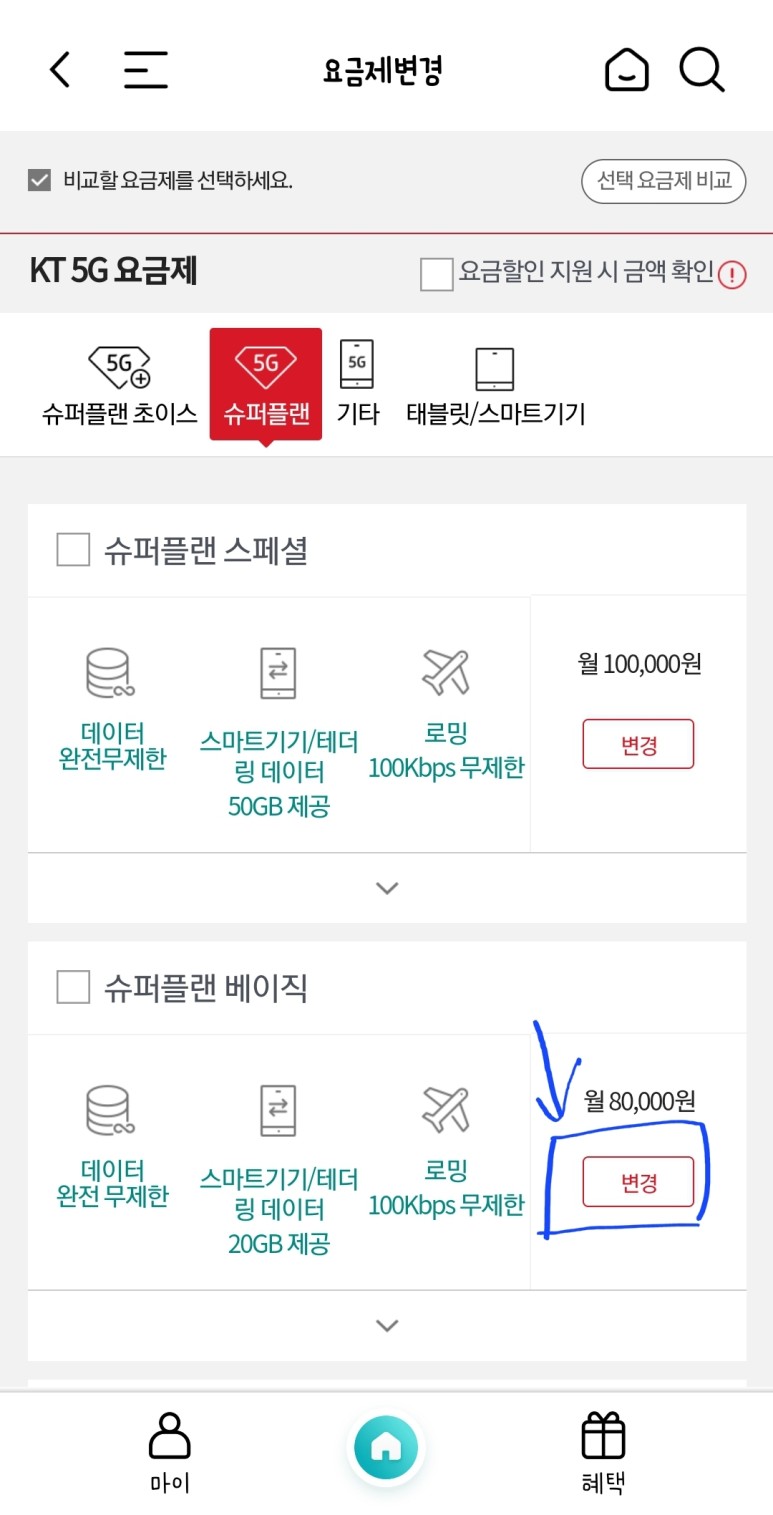
Task: Tap the teal home button at bottom center
Action: tap(386, 1444)
